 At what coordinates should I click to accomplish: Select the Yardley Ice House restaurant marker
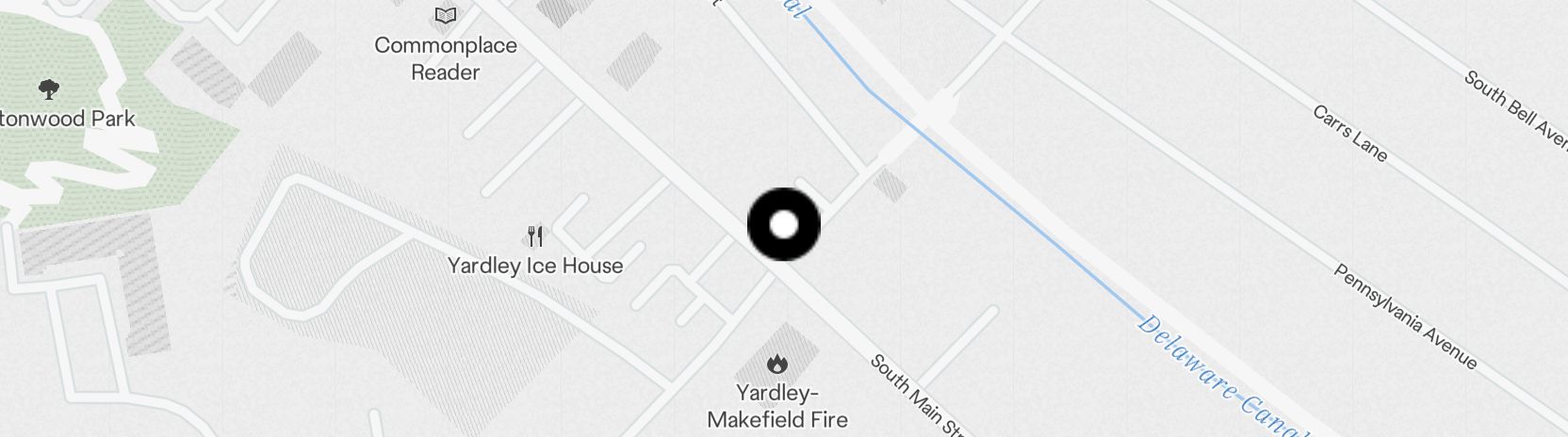coord(535,236)
